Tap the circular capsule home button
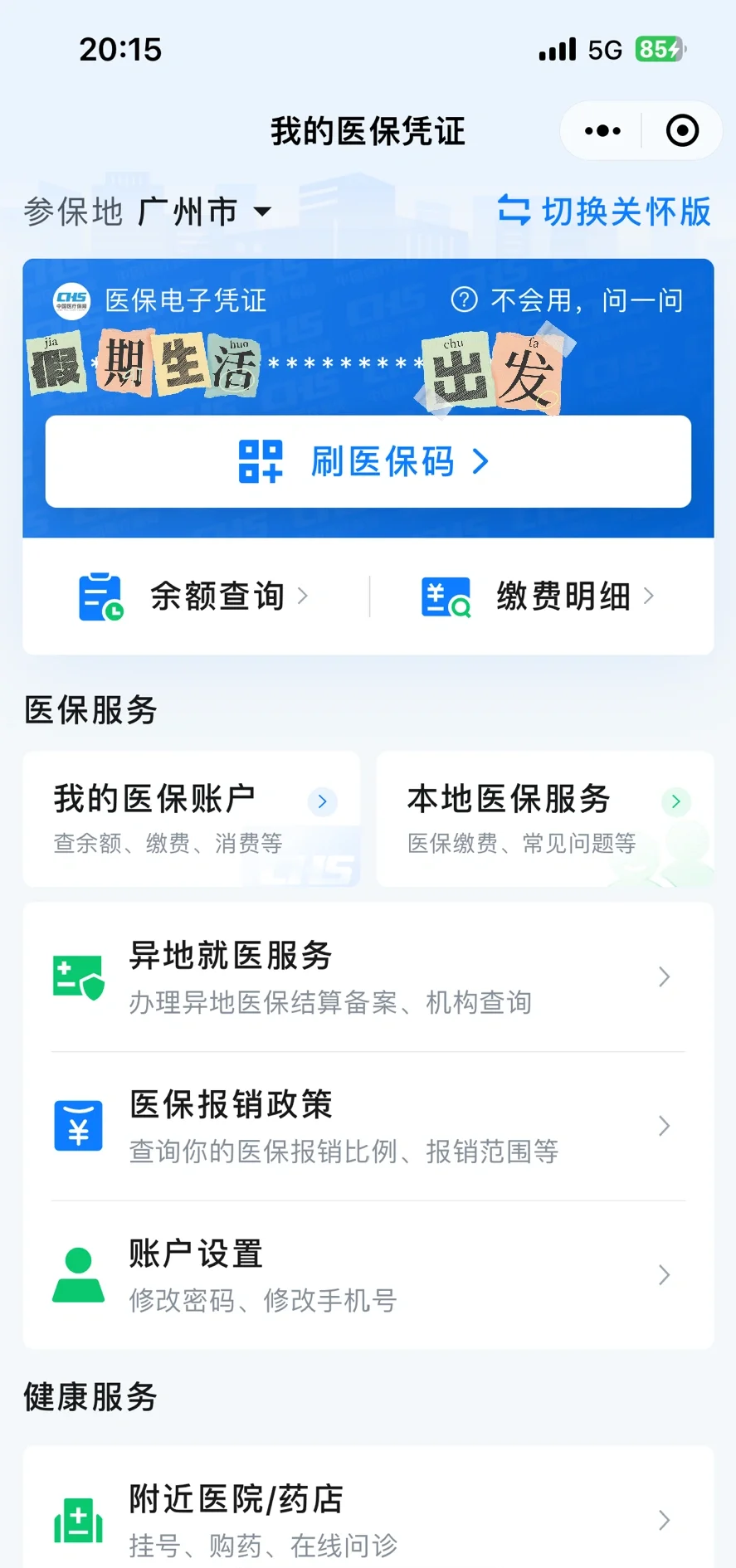736x1568 pixels. pos(681,130)
